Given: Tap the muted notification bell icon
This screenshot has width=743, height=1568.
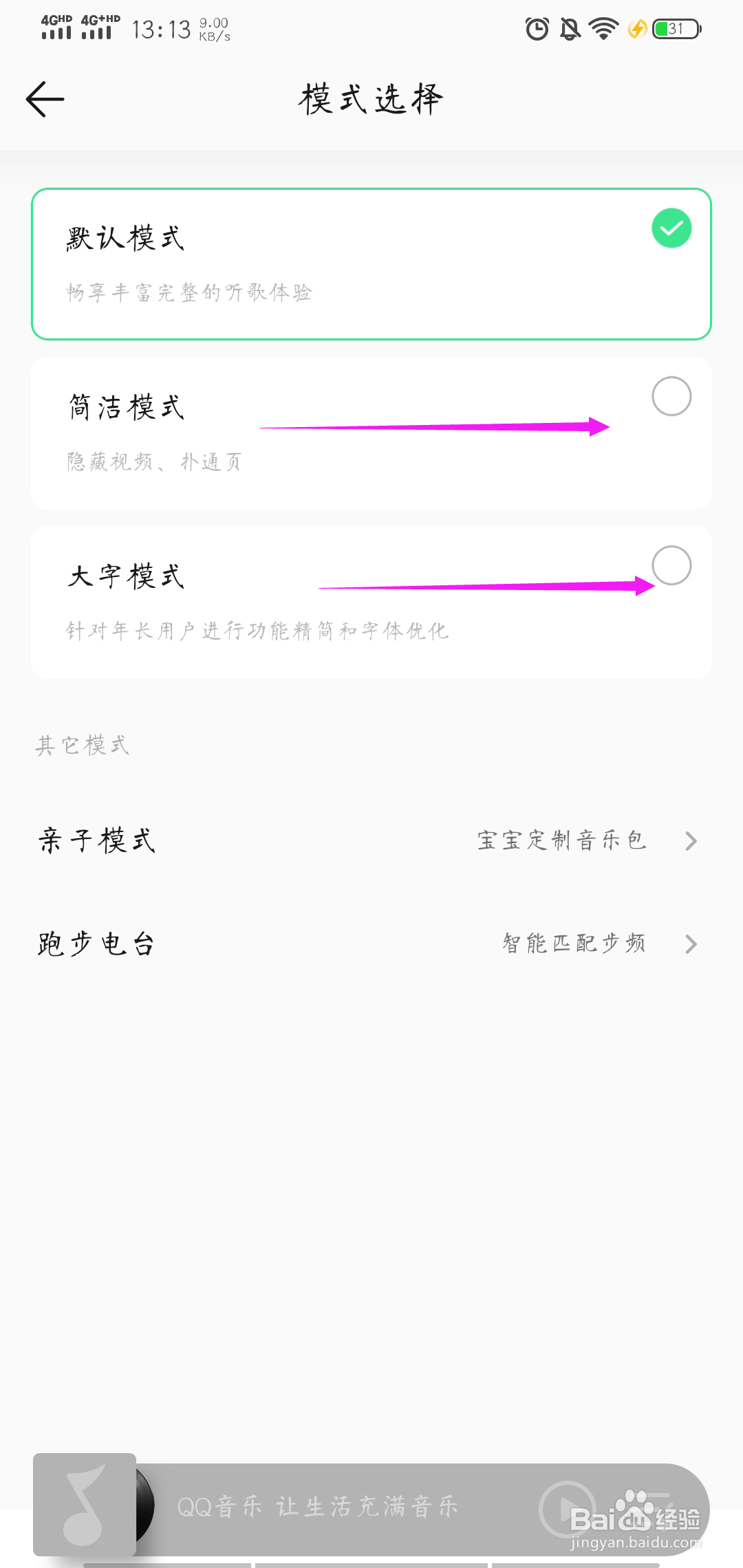Looking at the screenshot, I should (569, 28).
